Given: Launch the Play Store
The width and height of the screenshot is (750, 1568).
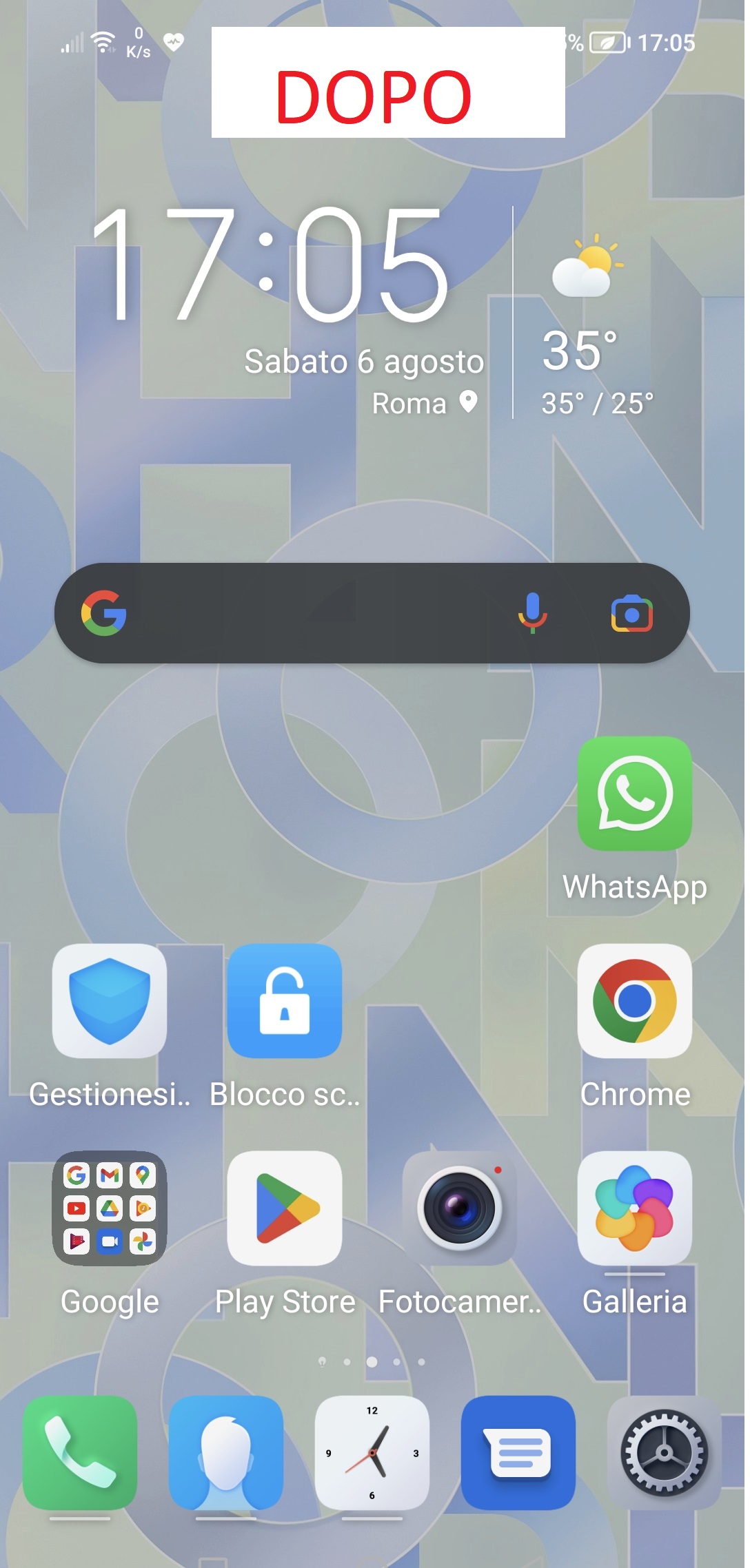Looking at the screenshot, I should (285, 1208).
